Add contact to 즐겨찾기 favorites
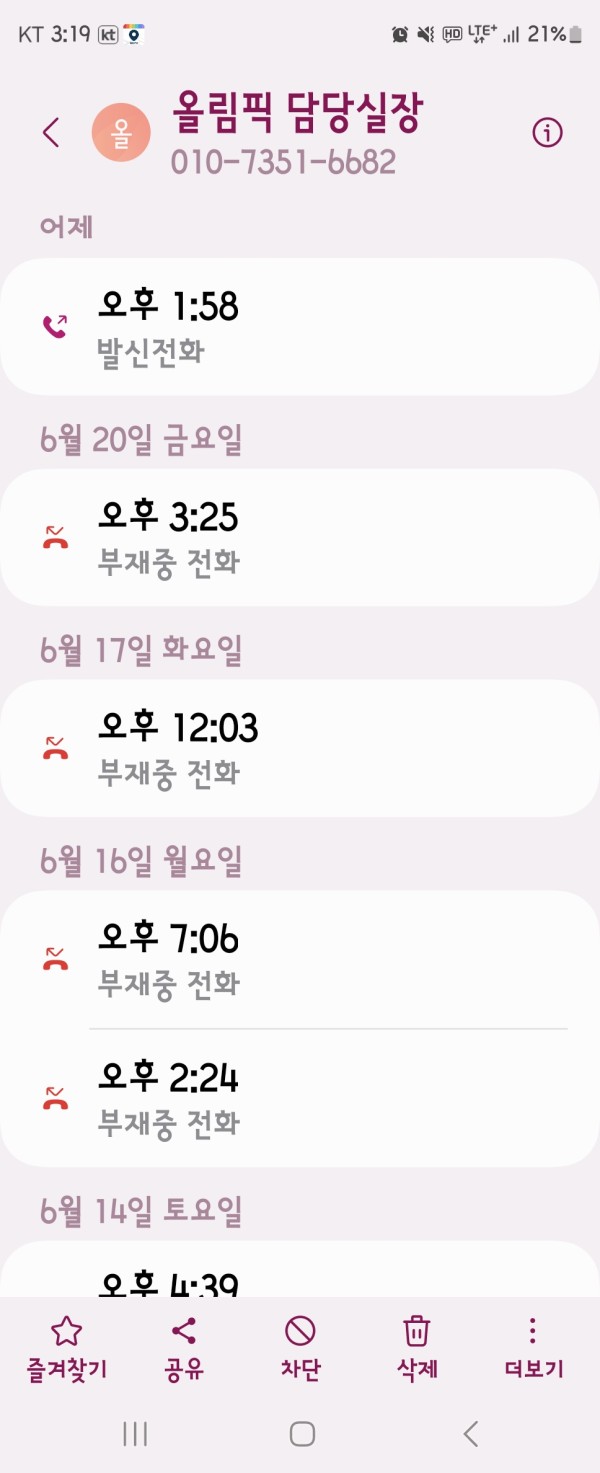The height and width of the screenshot is (1473, 600). click(x=66, y=1348)
